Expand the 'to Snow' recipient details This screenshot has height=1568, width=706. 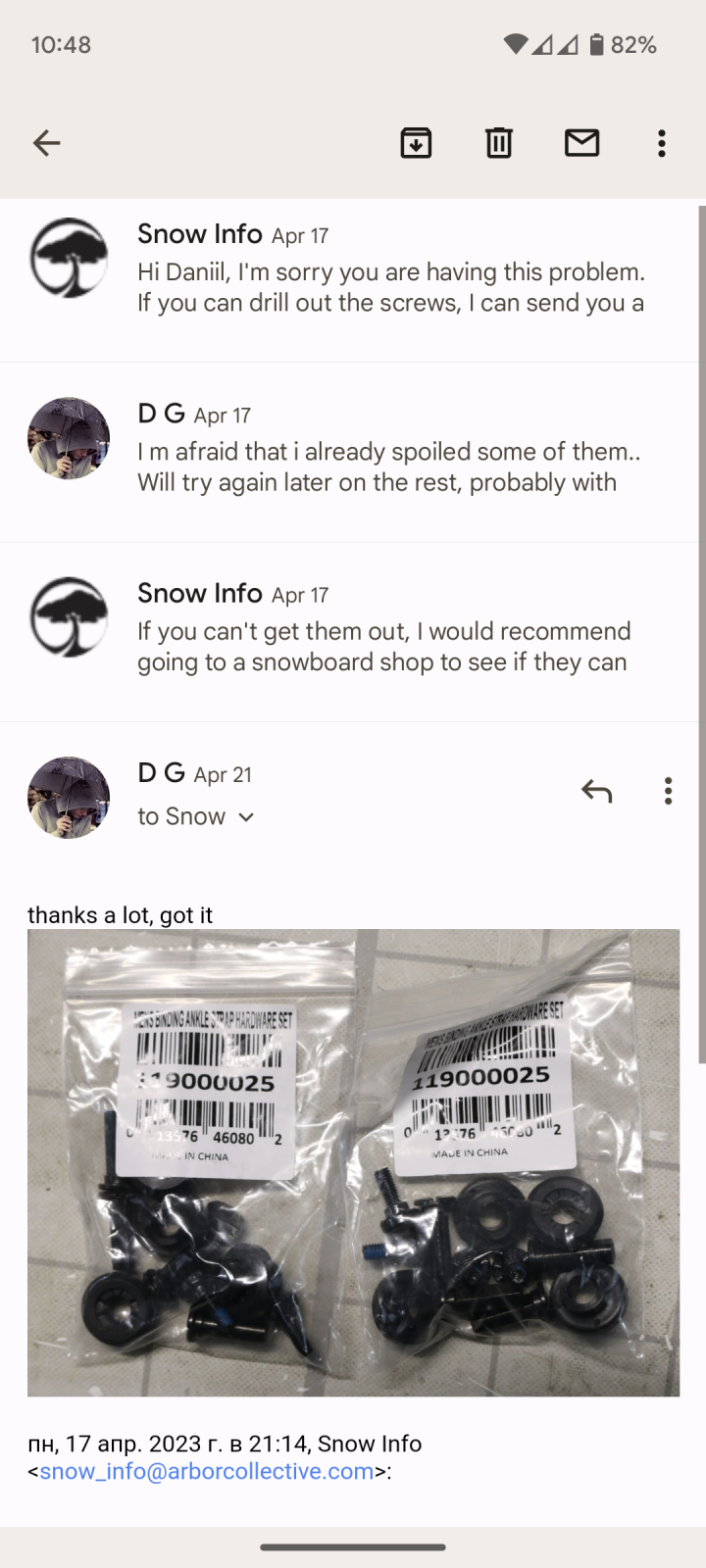(x=196, y=816)
